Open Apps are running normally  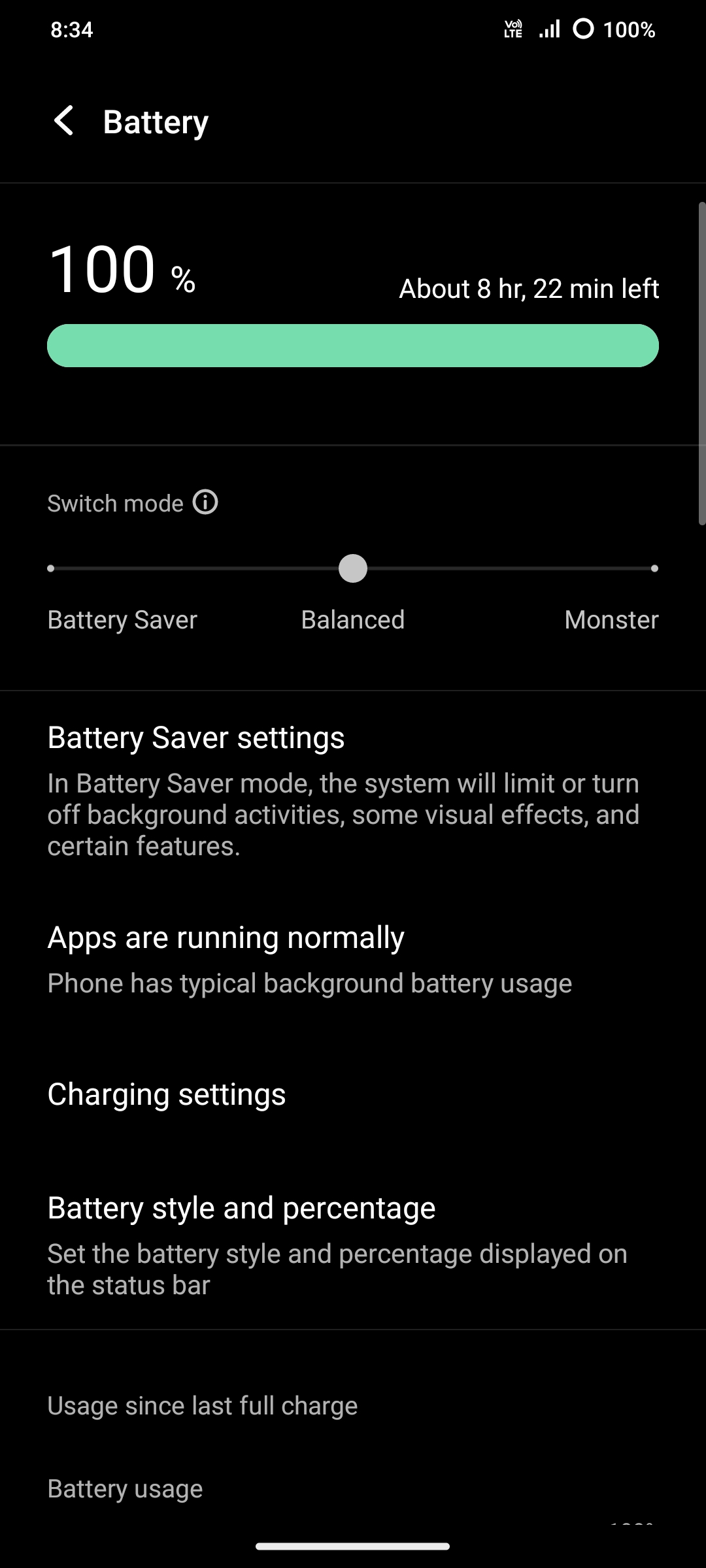(x=353, y=959)
